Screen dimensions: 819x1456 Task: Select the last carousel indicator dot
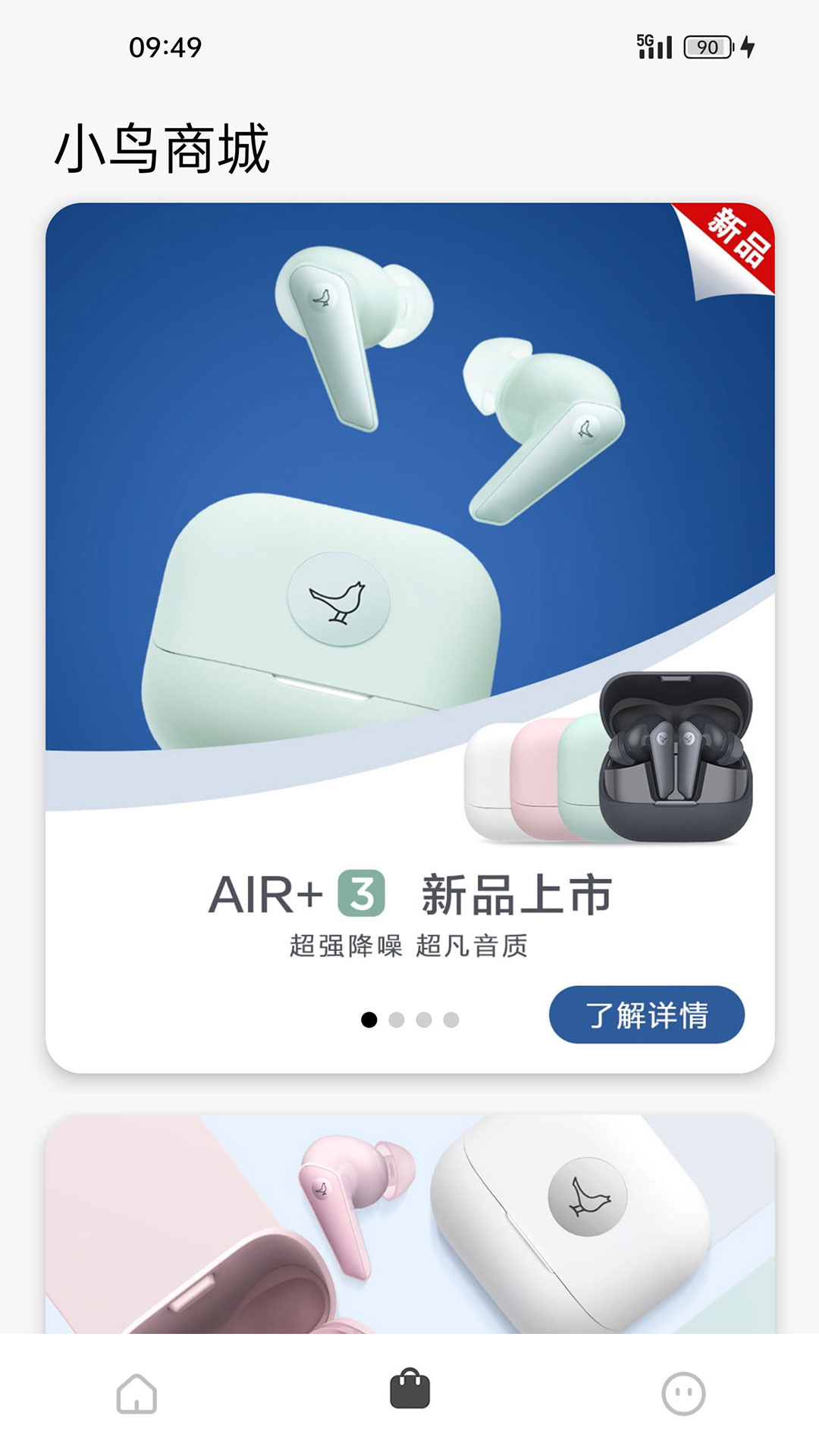tap(451, 1021)
